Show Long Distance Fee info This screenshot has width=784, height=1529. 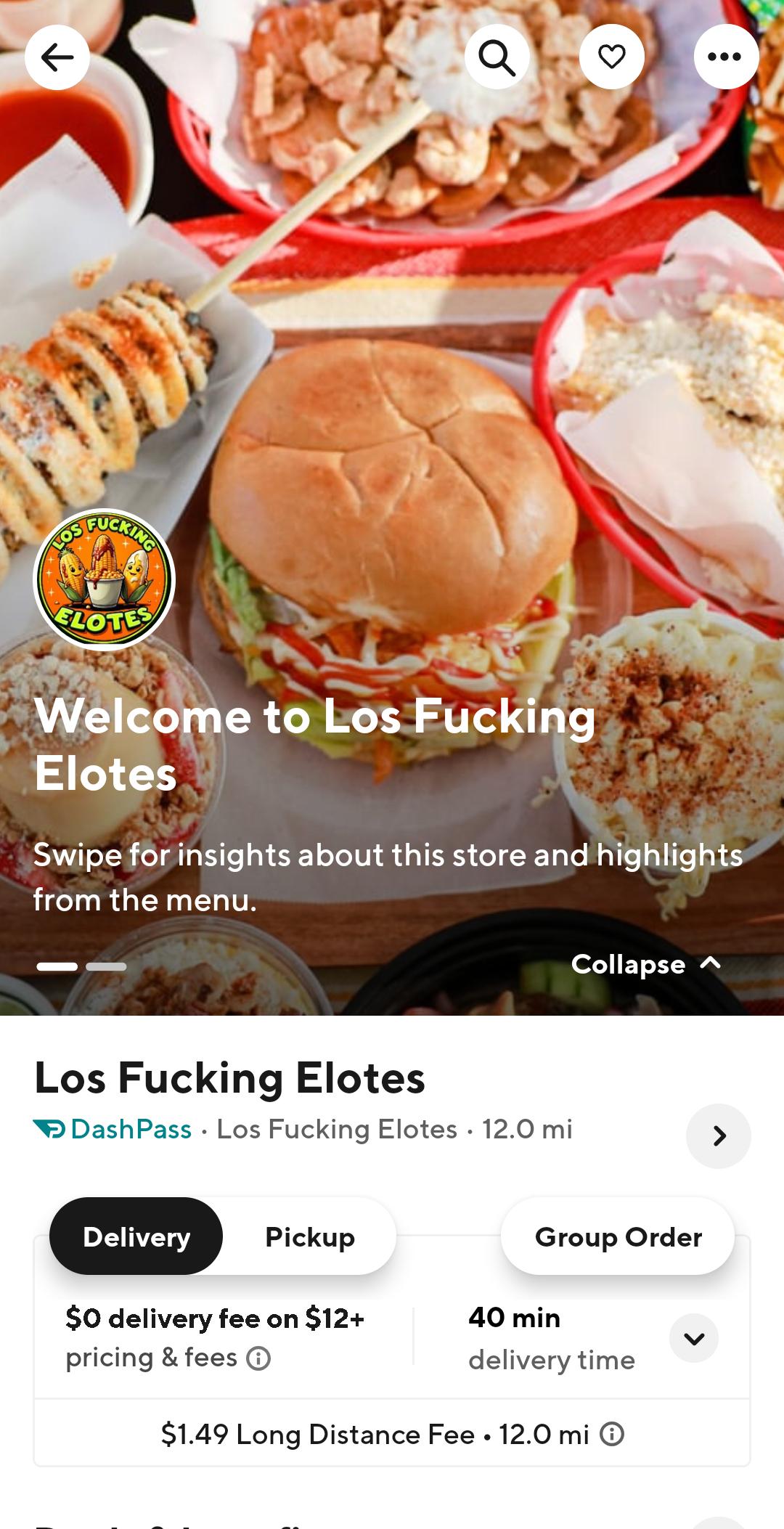pos(612,1434)
